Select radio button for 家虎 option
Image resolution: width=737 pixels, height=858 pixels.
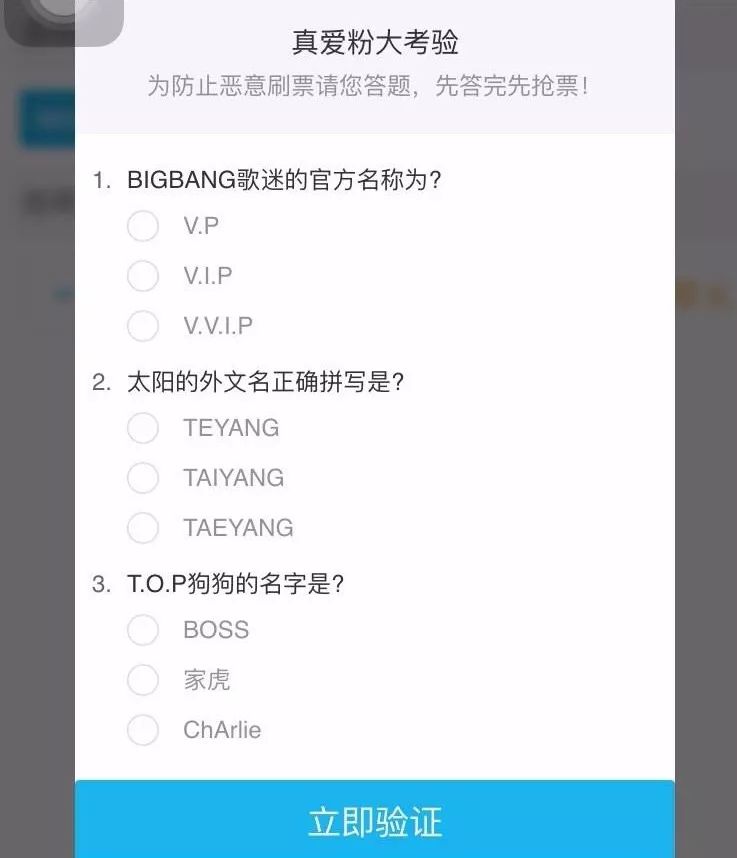(x=143, y=680)
